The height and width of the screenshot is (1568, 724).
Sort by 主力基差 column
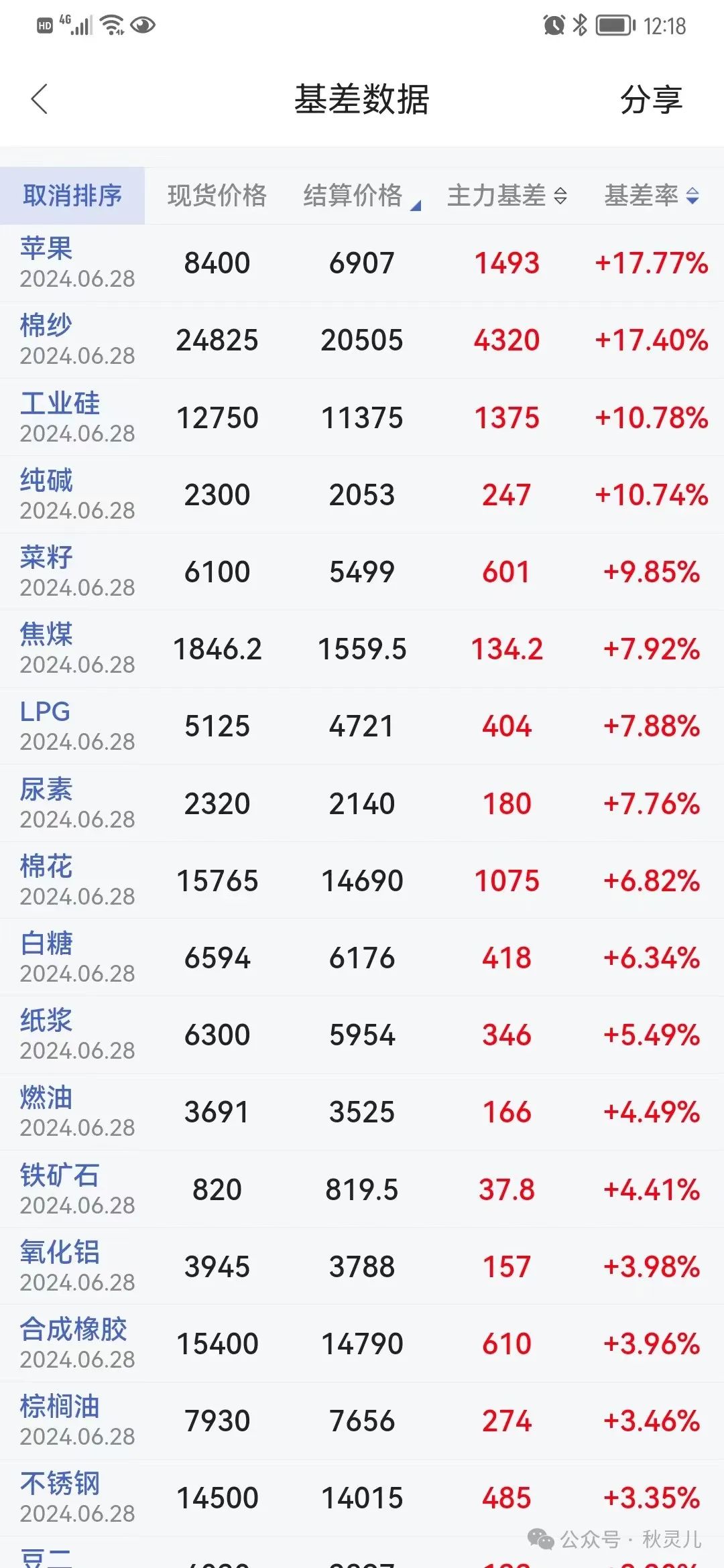pos(507,196)
